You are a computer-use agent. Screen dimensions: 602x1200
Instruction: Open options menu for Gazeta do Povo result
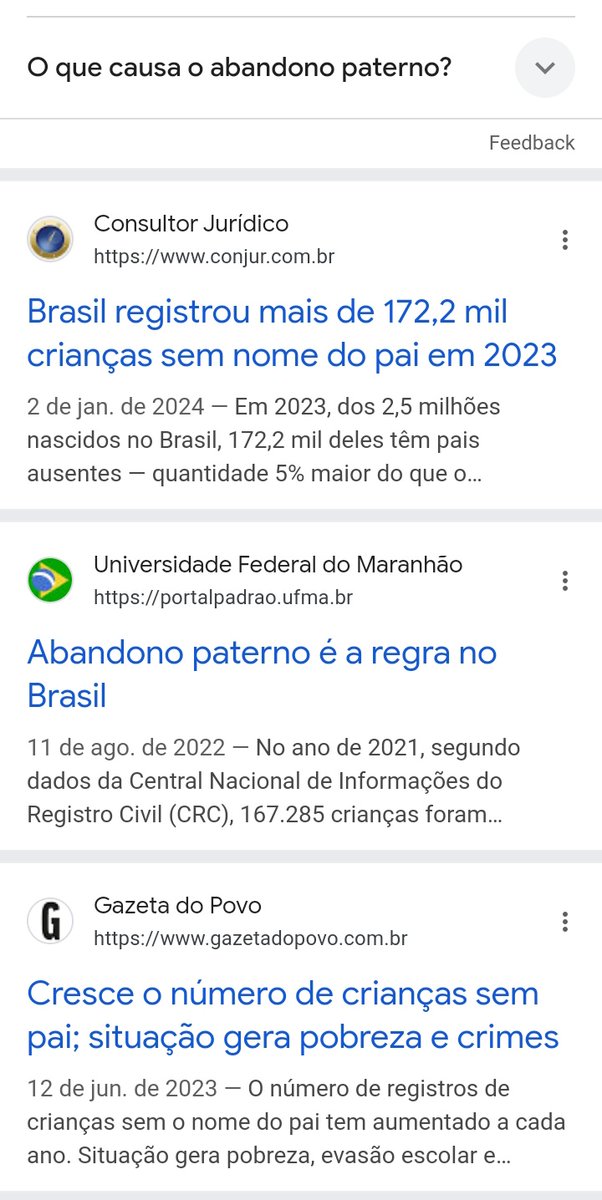click(565, 922)
